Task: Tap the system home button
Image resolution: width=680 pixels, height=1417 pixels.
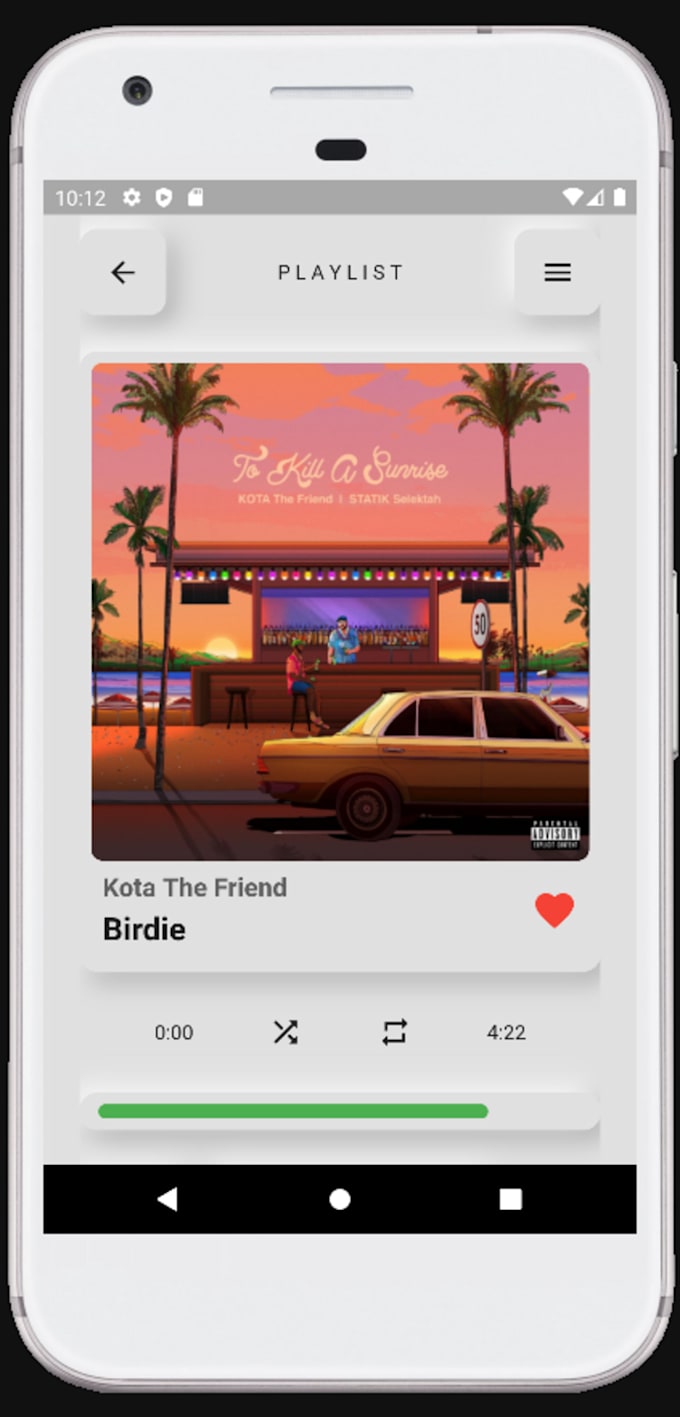Action: [340, 1199]
